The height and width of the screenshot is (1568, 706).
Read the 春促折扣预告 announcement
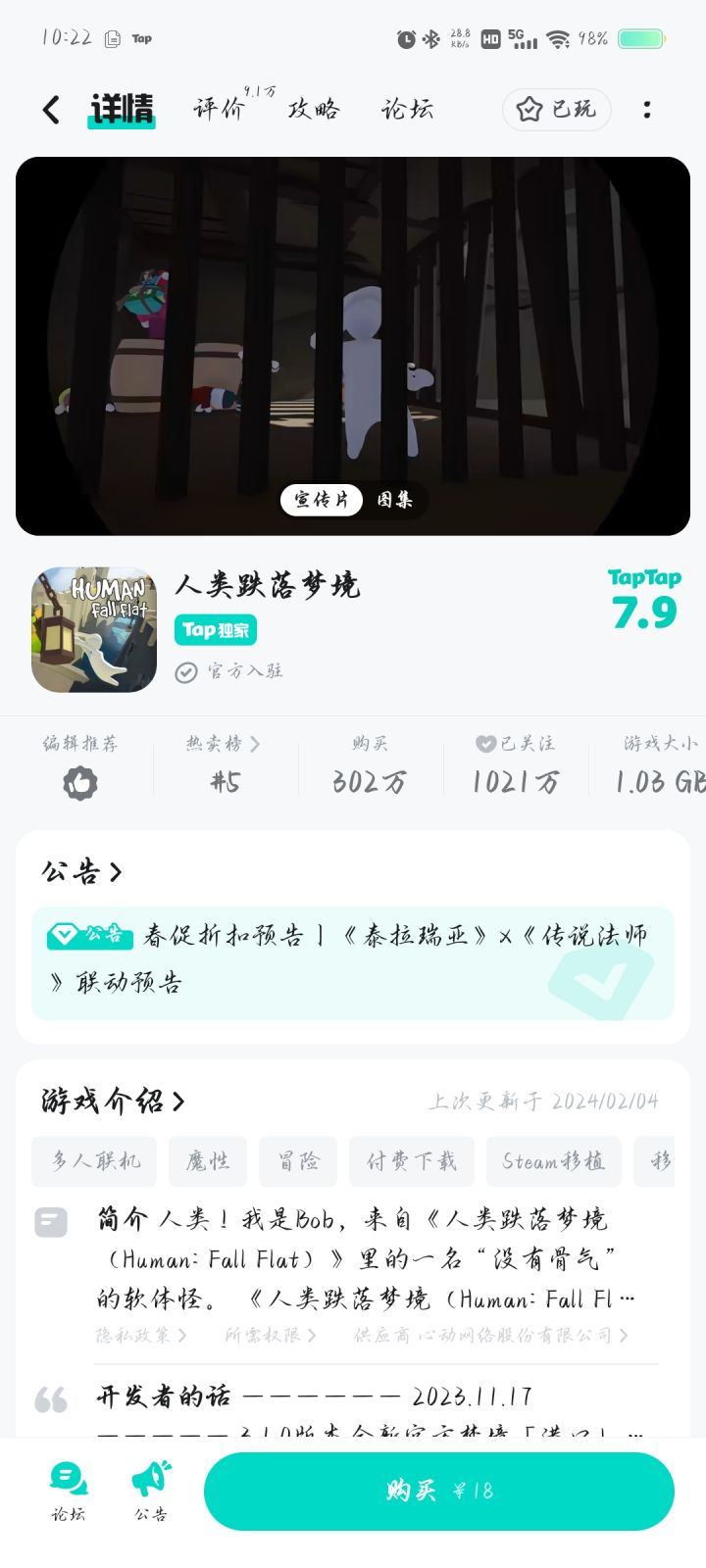click(353, 958)
